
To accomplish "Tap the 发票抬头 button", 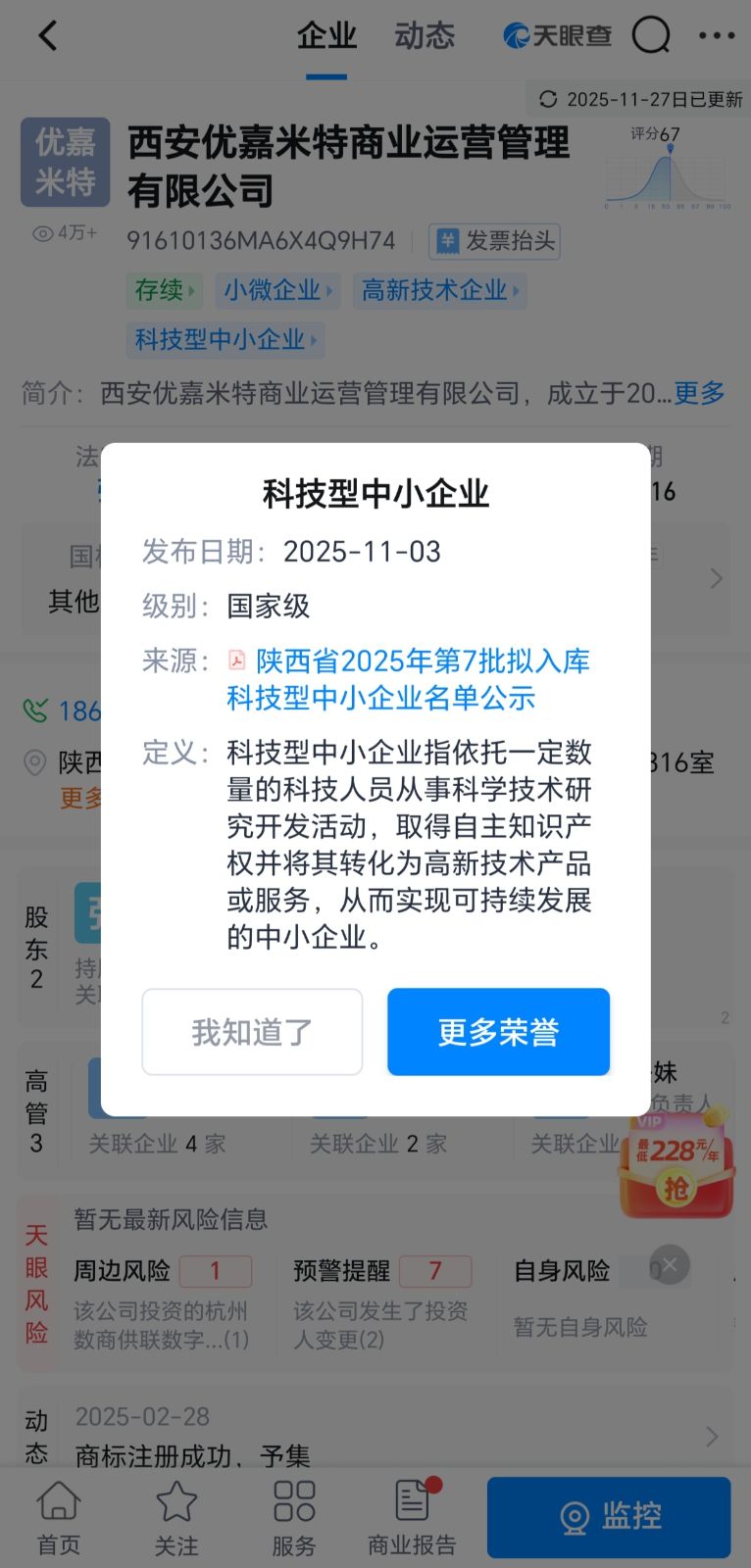I will 496,241.
